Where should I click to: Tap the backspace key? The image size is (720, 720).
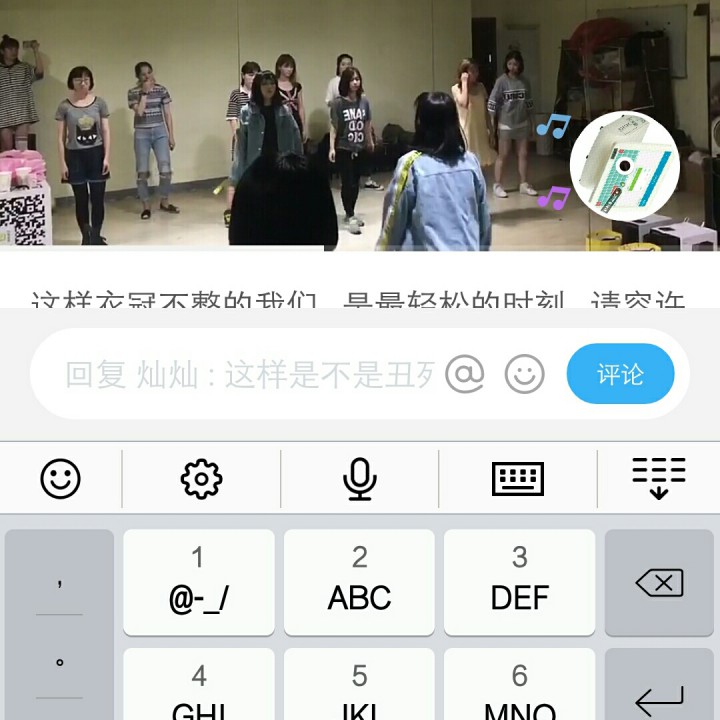(x=658, y=583)
